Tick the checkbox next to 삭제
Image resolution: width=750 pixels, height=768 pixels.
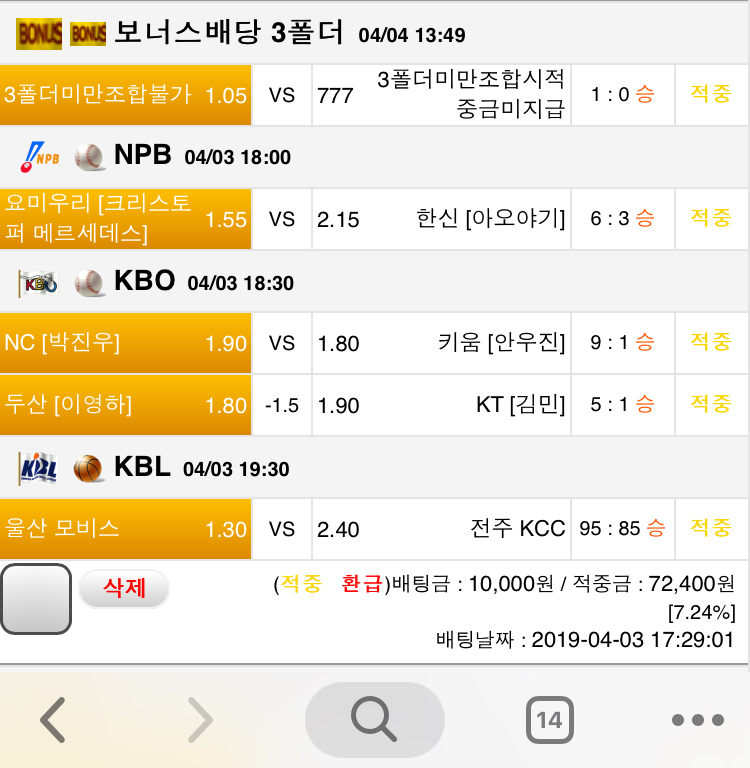pos(36,599)
